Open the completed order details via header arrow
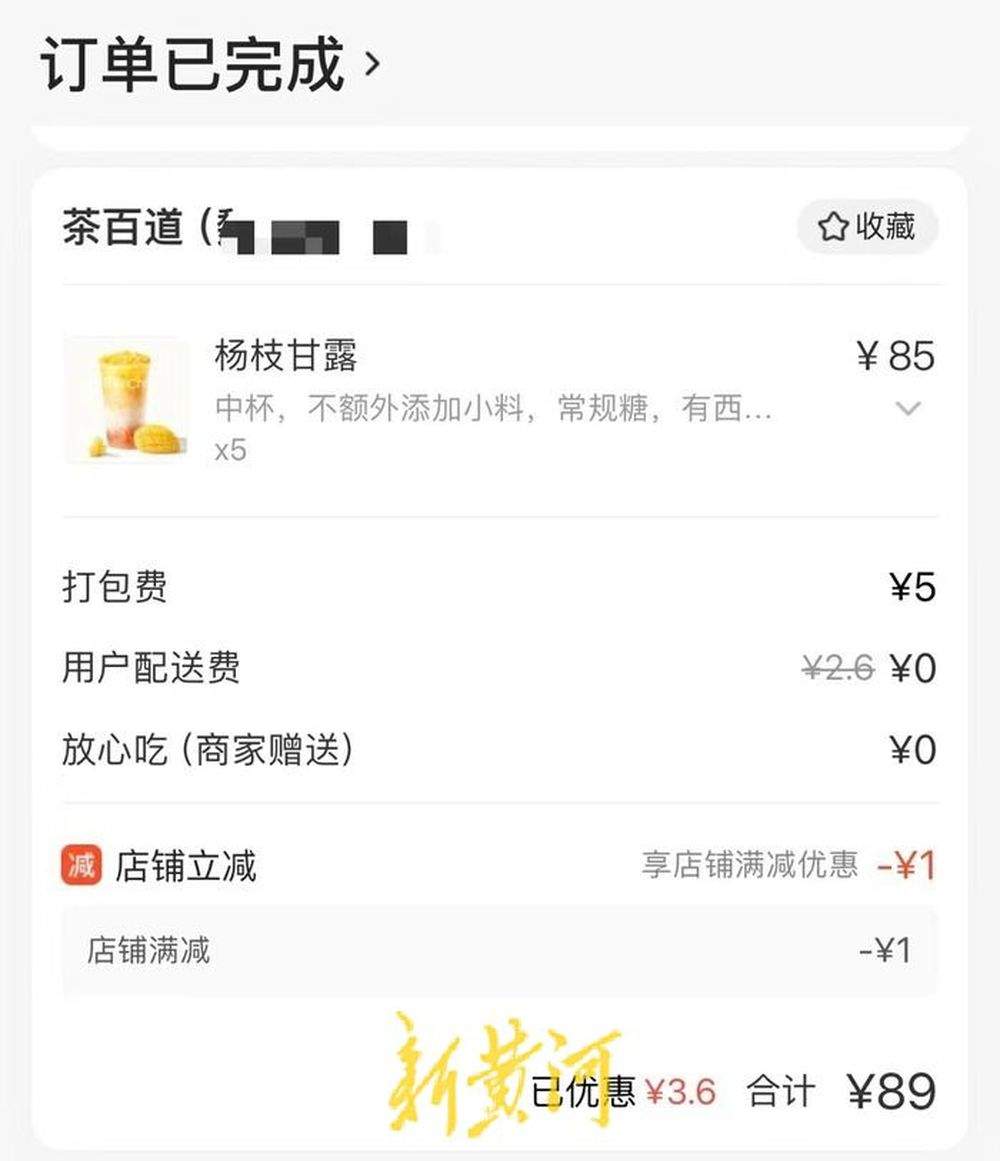The width and height of the screenshot is (1000, 1161). [374, 64]
